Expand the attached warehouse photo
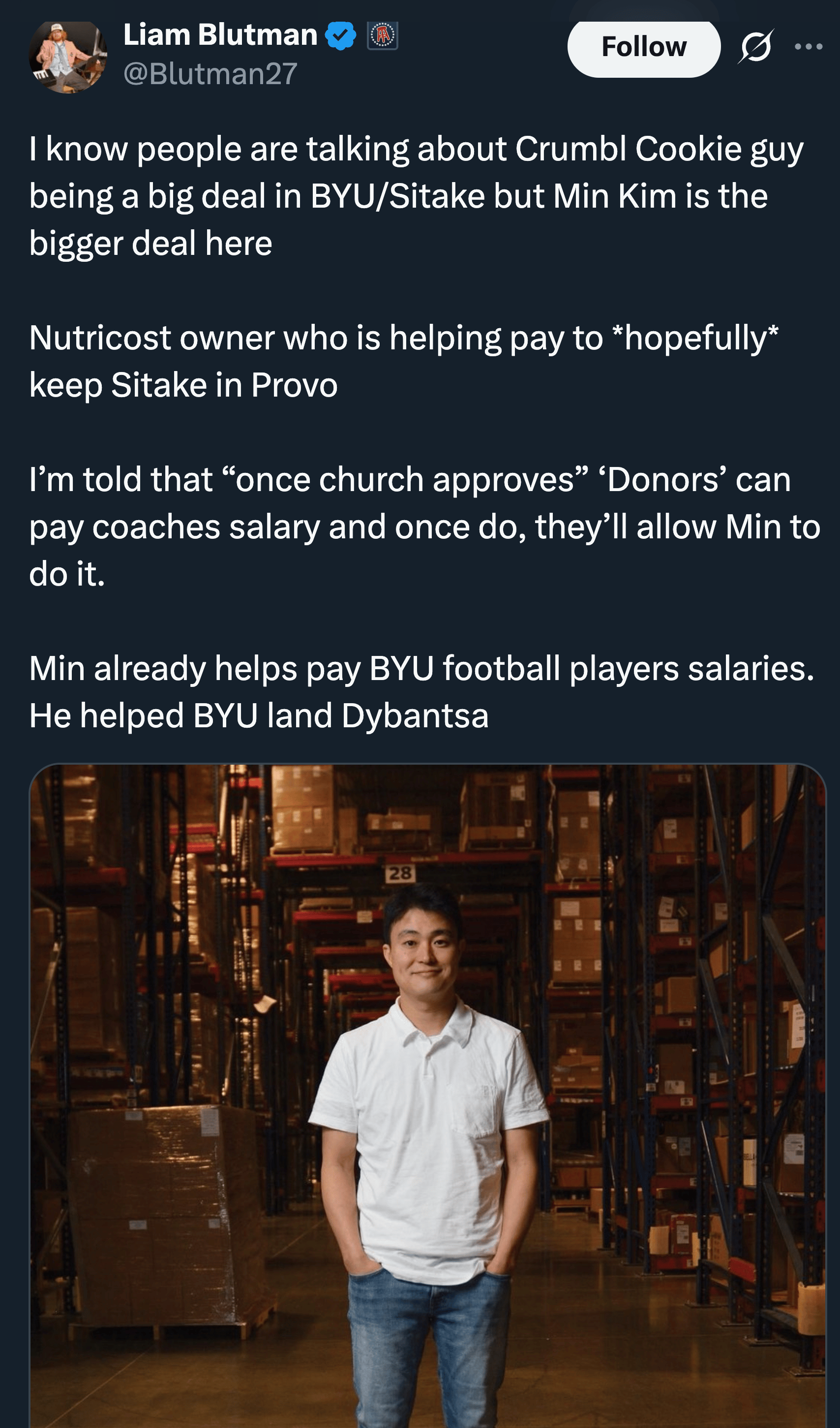Screen dimensions: 840x1428 pos(428,1094)
